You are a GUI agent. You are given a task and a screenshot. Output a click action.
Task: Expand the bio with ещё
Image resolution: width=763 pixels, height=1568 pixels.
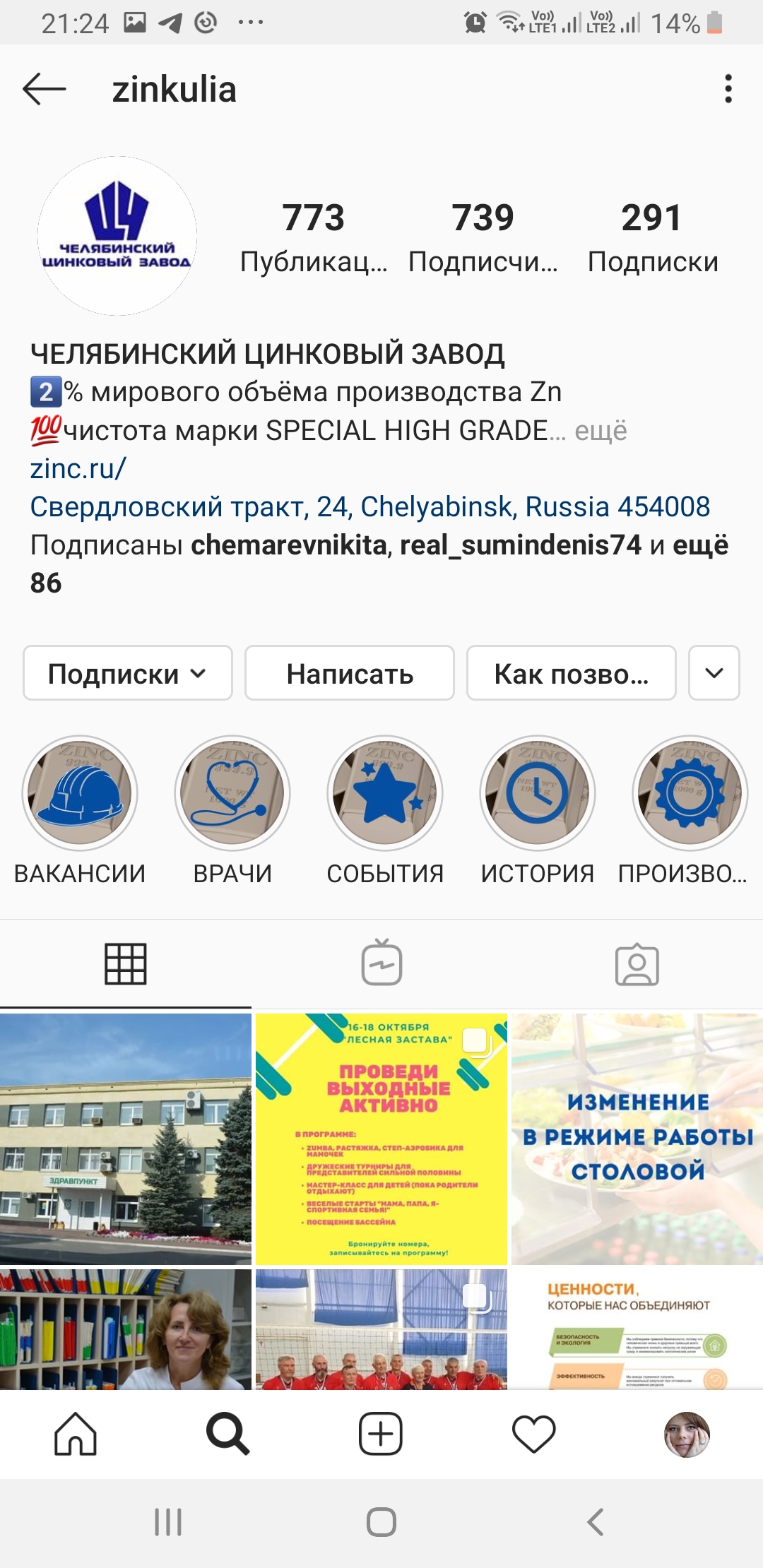tap(601, 431)
